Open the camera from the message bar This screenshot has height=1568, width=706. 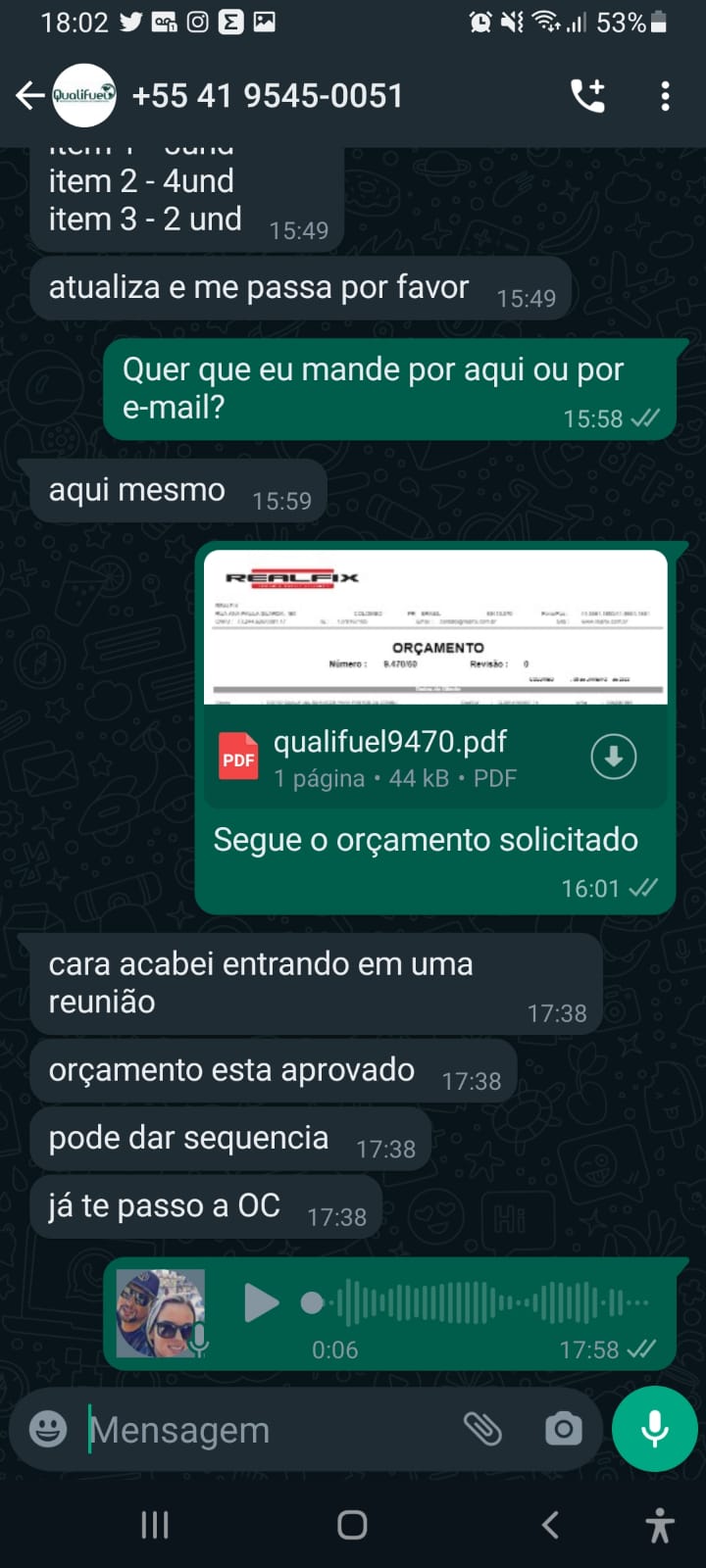(563, 1429)
